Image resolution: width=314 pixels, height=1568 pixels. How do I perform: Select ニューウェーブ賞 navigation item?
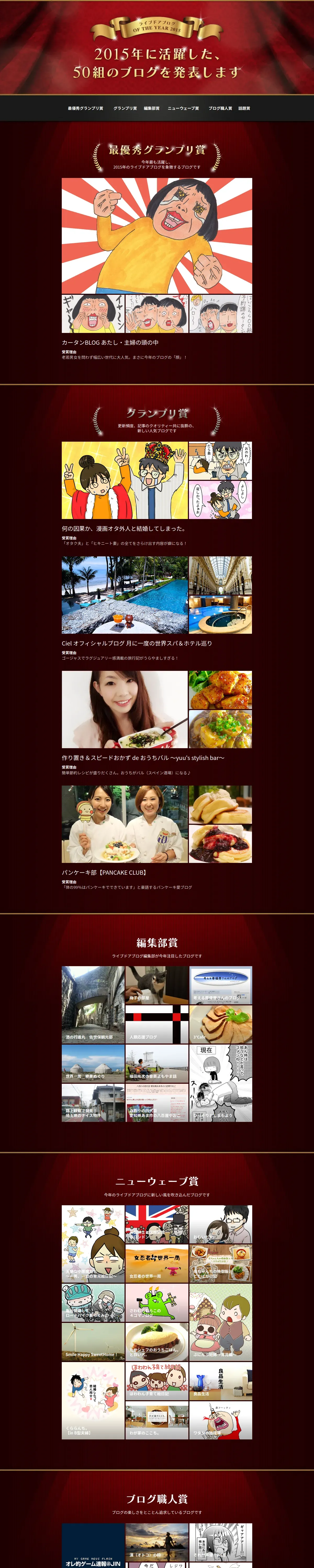pos(183,108)
